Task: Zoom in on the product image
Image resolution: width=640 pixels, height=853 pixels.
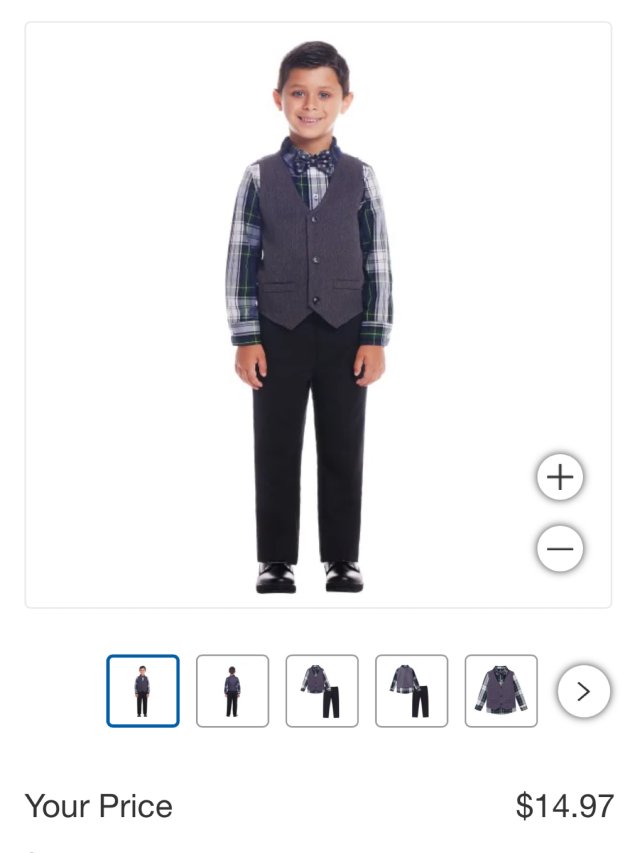Action: (560, 477)
